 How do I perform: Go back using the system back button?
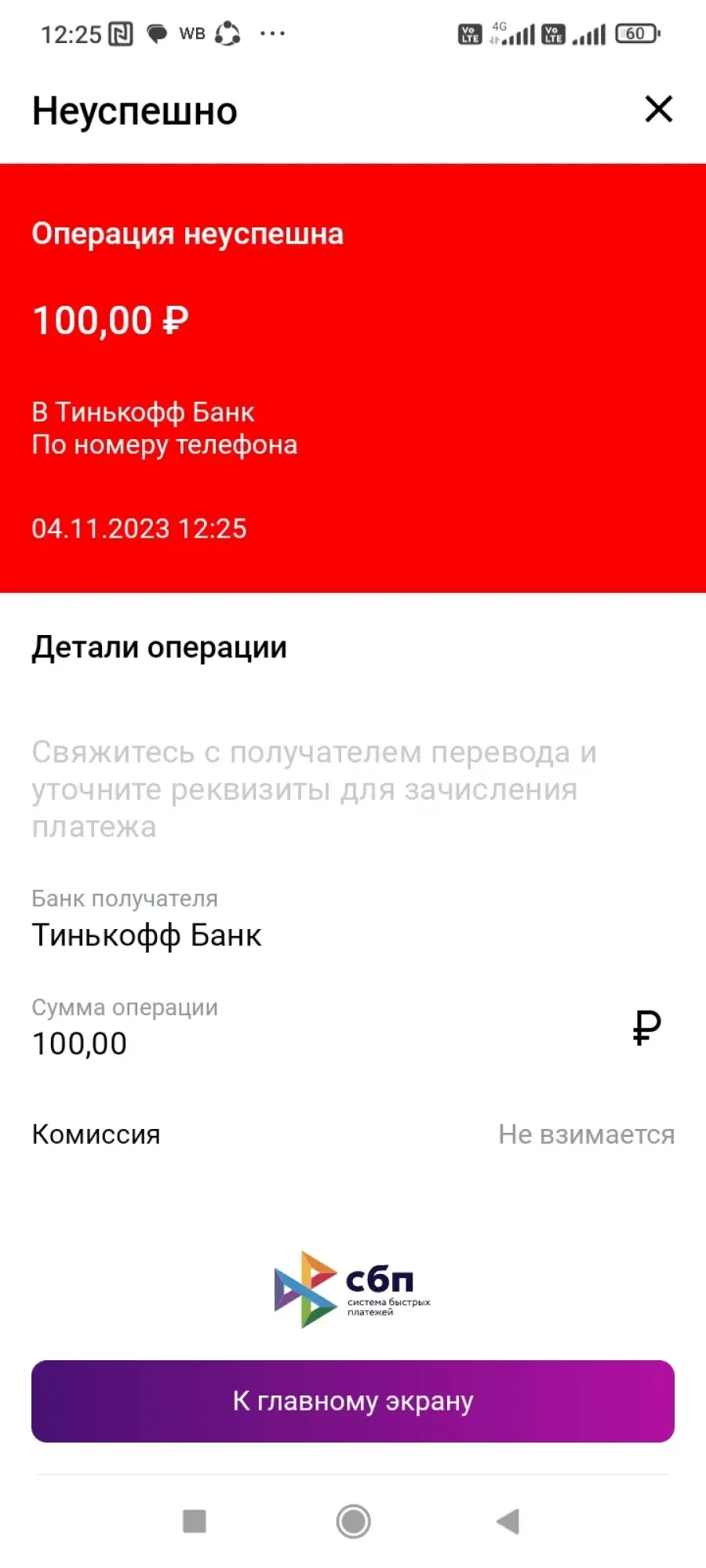coord(508,1521)
